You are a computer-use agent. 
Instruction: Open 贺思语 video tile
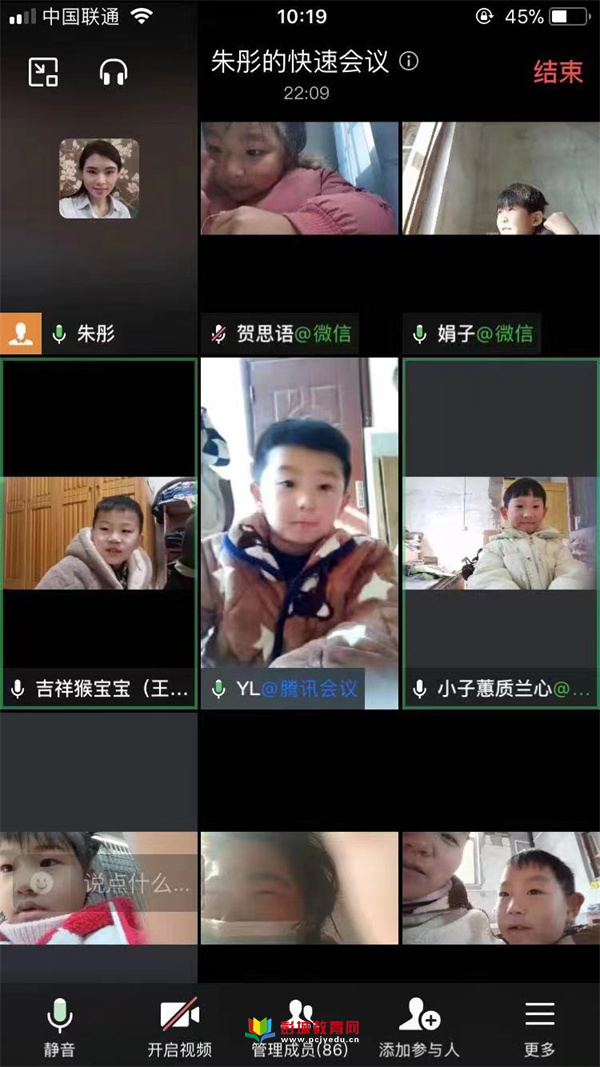click(299, 200)
